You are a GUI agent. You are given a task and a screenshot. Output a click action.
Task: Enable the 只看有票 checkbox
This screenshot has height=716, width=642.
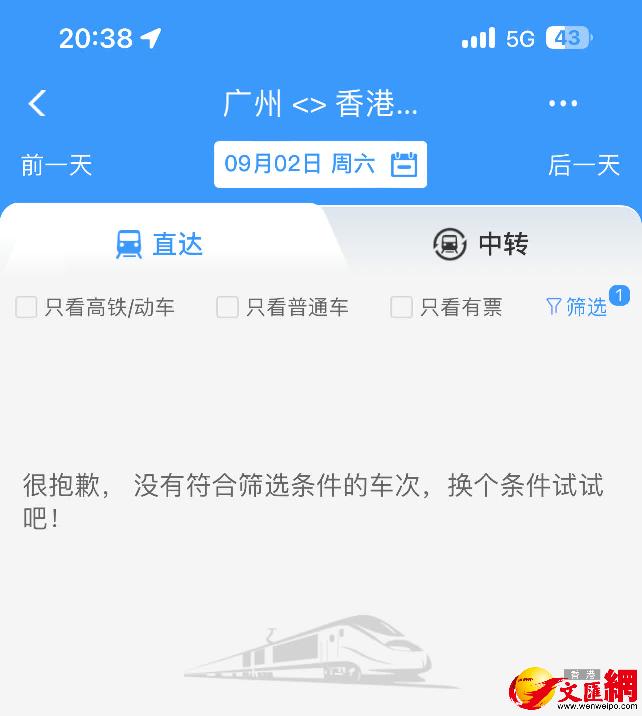(x=401, y=307)
